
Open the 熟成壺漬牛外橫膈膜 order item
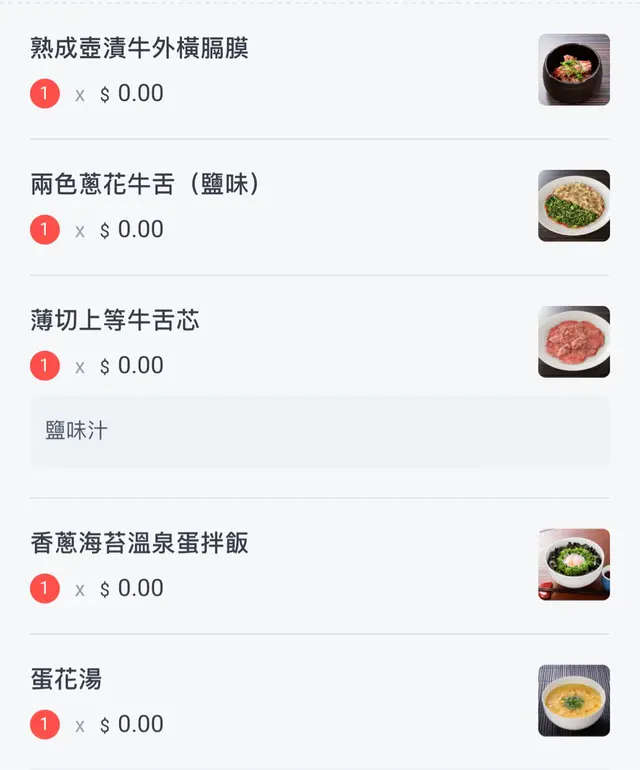(140, 48)
